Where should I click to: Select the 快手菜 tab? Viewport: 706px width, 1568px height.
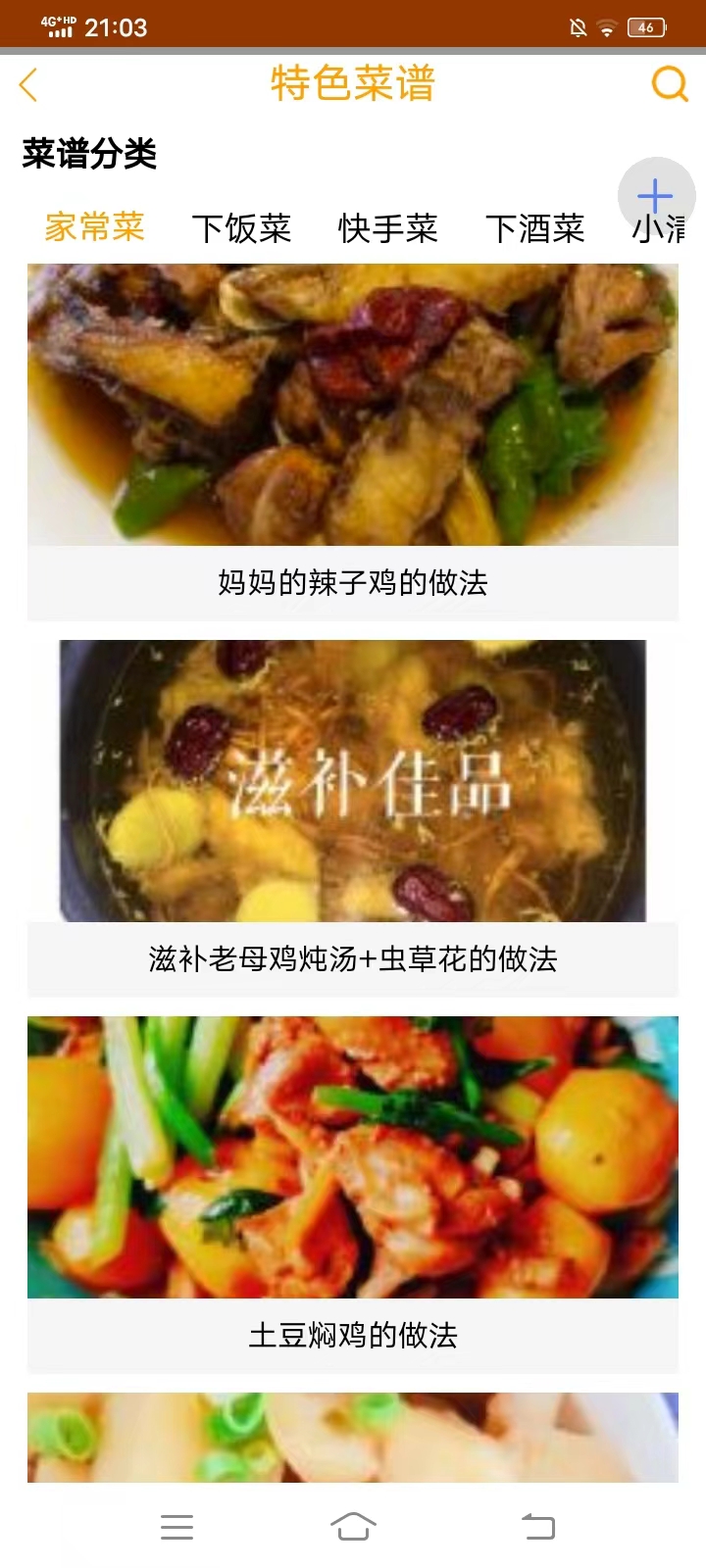click(x=388, y=229)
